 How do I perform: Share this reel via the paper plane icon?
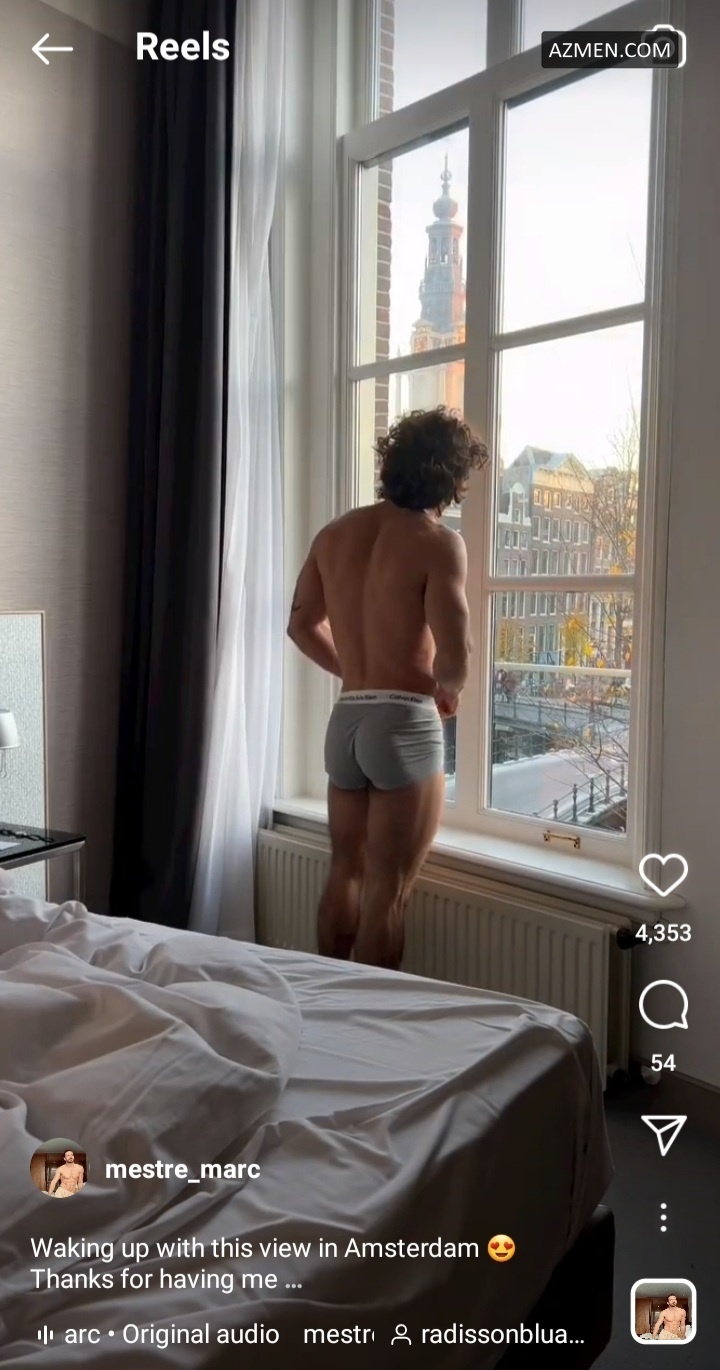tap(663, 1135)
